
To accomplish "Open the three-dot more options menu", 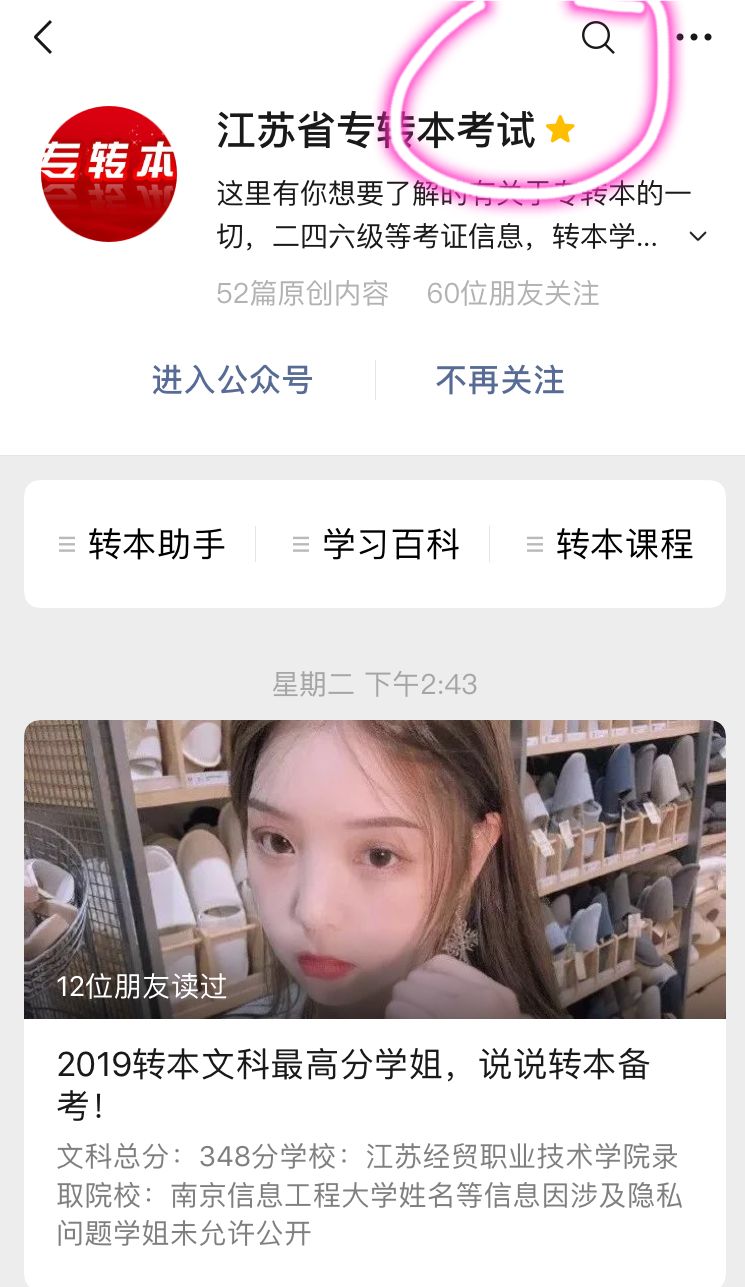I will coord(696,37).
